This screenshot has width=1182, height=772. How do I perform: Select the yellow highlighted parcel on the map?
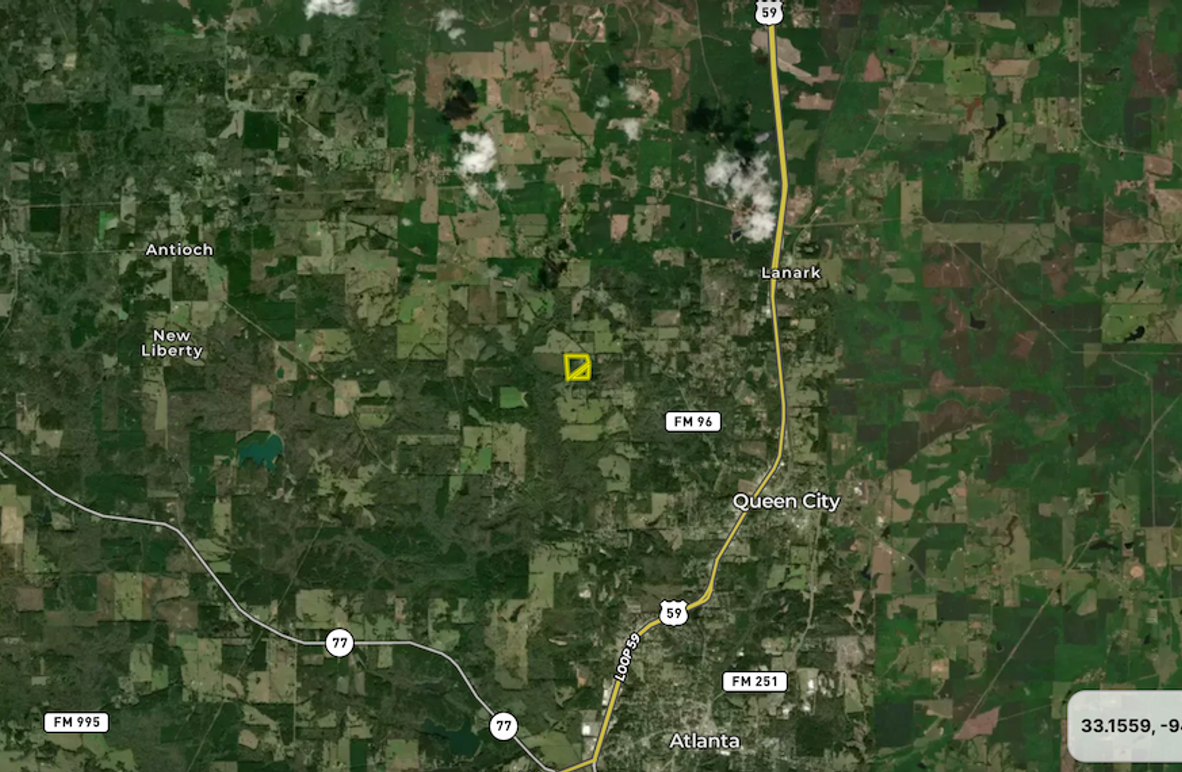577,367
